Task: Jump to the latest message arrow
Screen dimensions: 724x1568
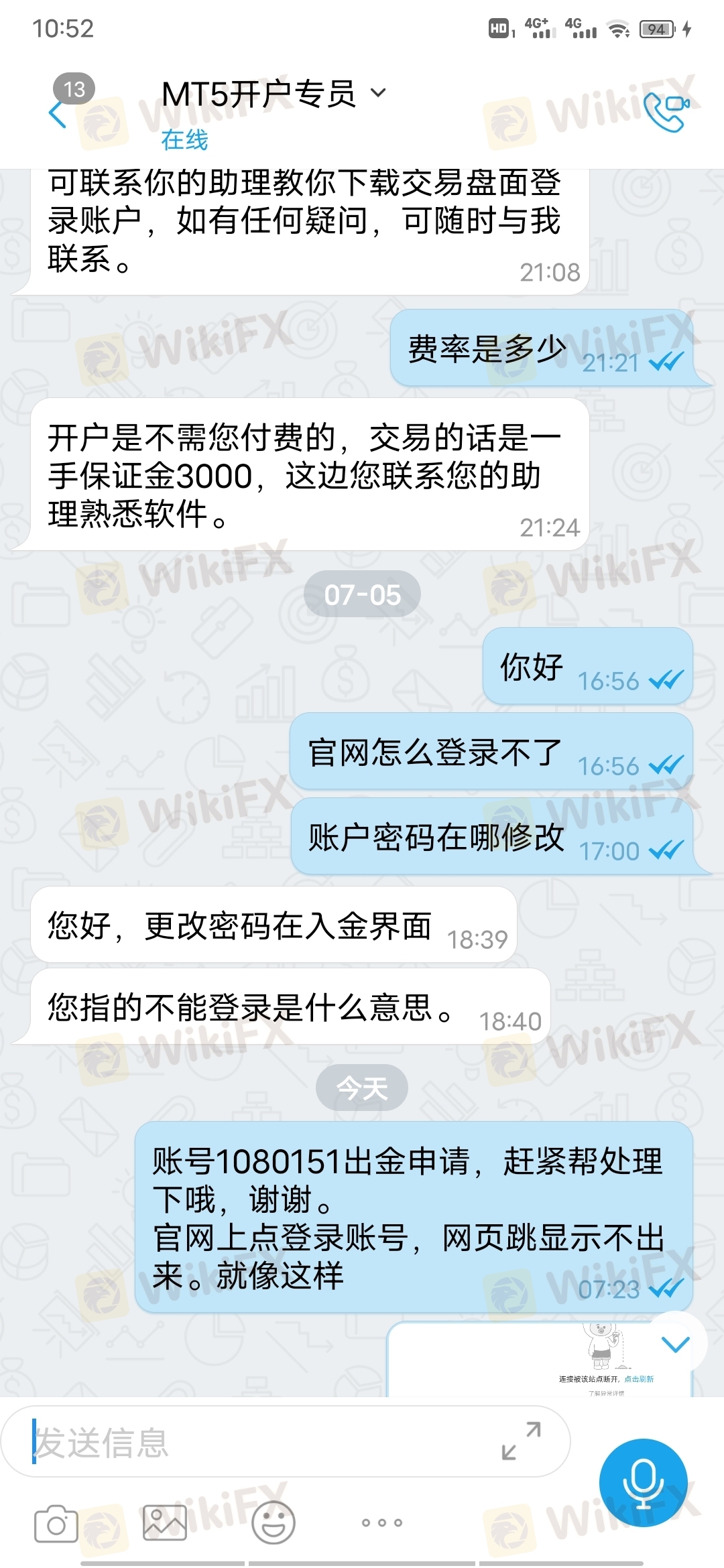Action: coord(675,1344)
